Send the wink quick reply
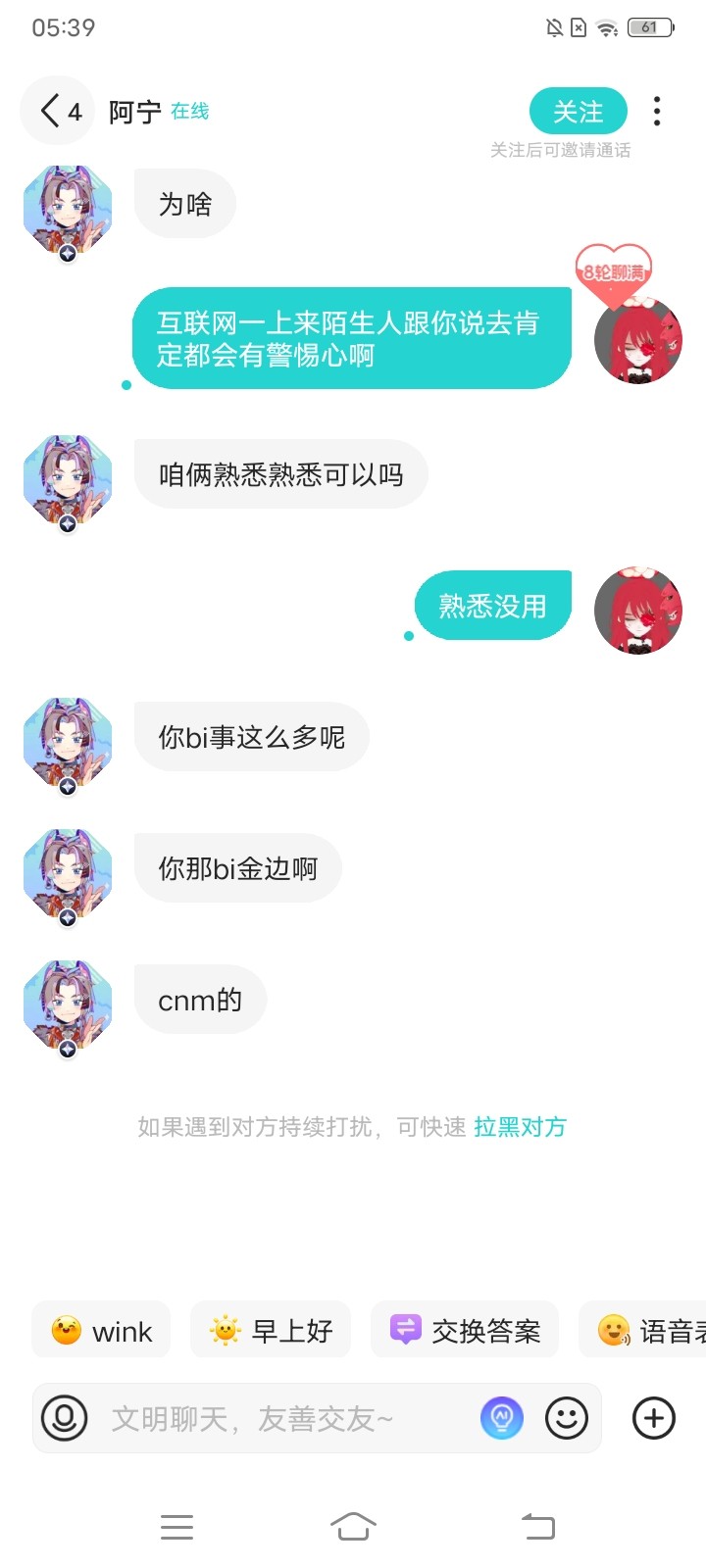 click(102, 1331)
